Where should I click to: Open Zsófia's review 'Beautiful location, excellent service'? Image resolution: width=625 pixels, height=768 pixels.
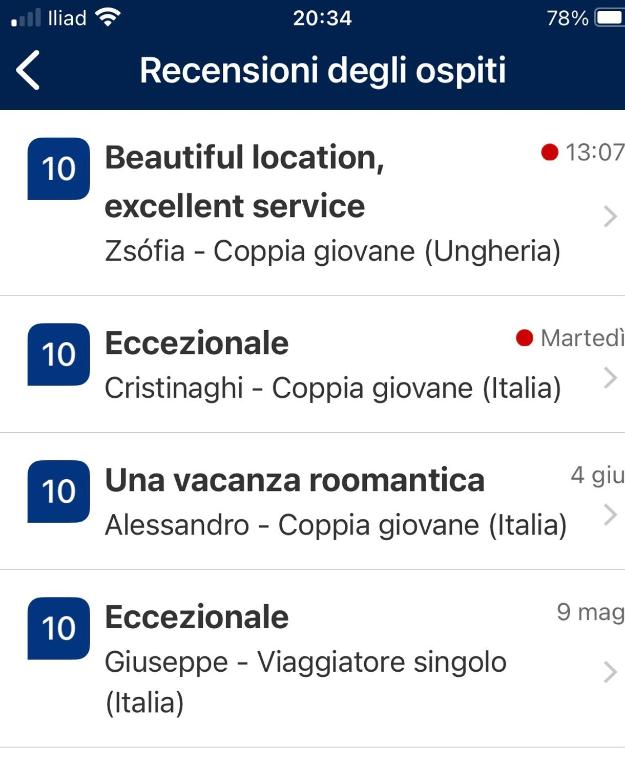[312, 203]
